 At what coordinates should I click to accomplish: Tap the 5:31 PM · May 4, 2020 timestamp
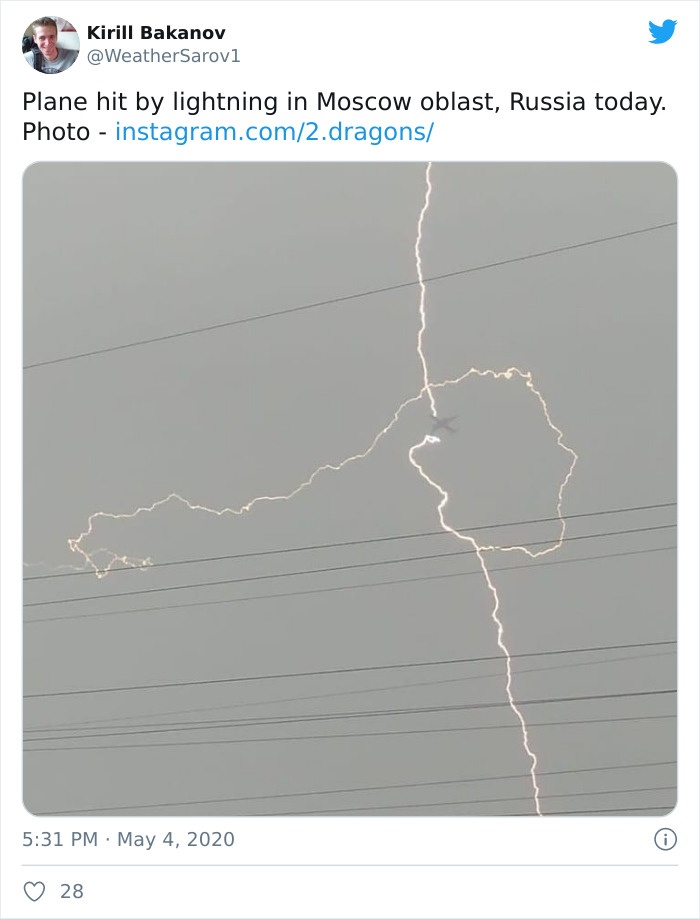(x=128, y=839)
